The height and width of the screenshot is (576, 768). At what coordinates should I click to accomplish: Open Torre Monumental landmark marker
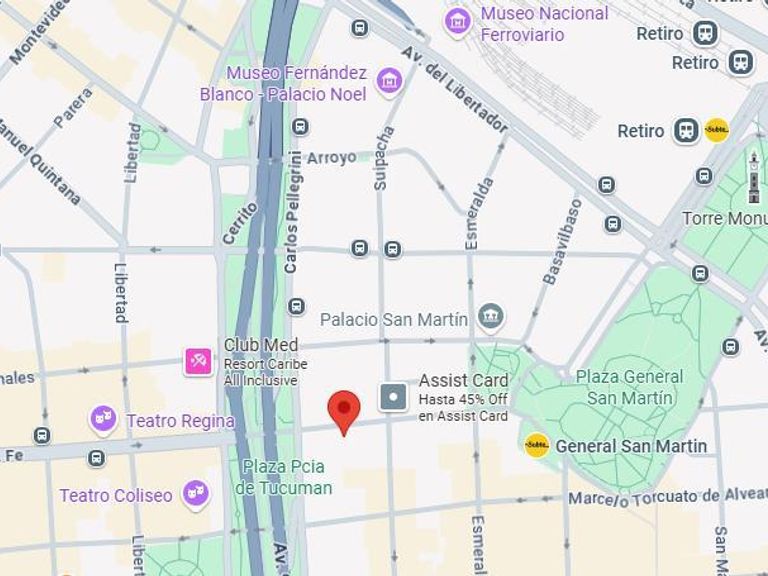(x=754, y=182)
